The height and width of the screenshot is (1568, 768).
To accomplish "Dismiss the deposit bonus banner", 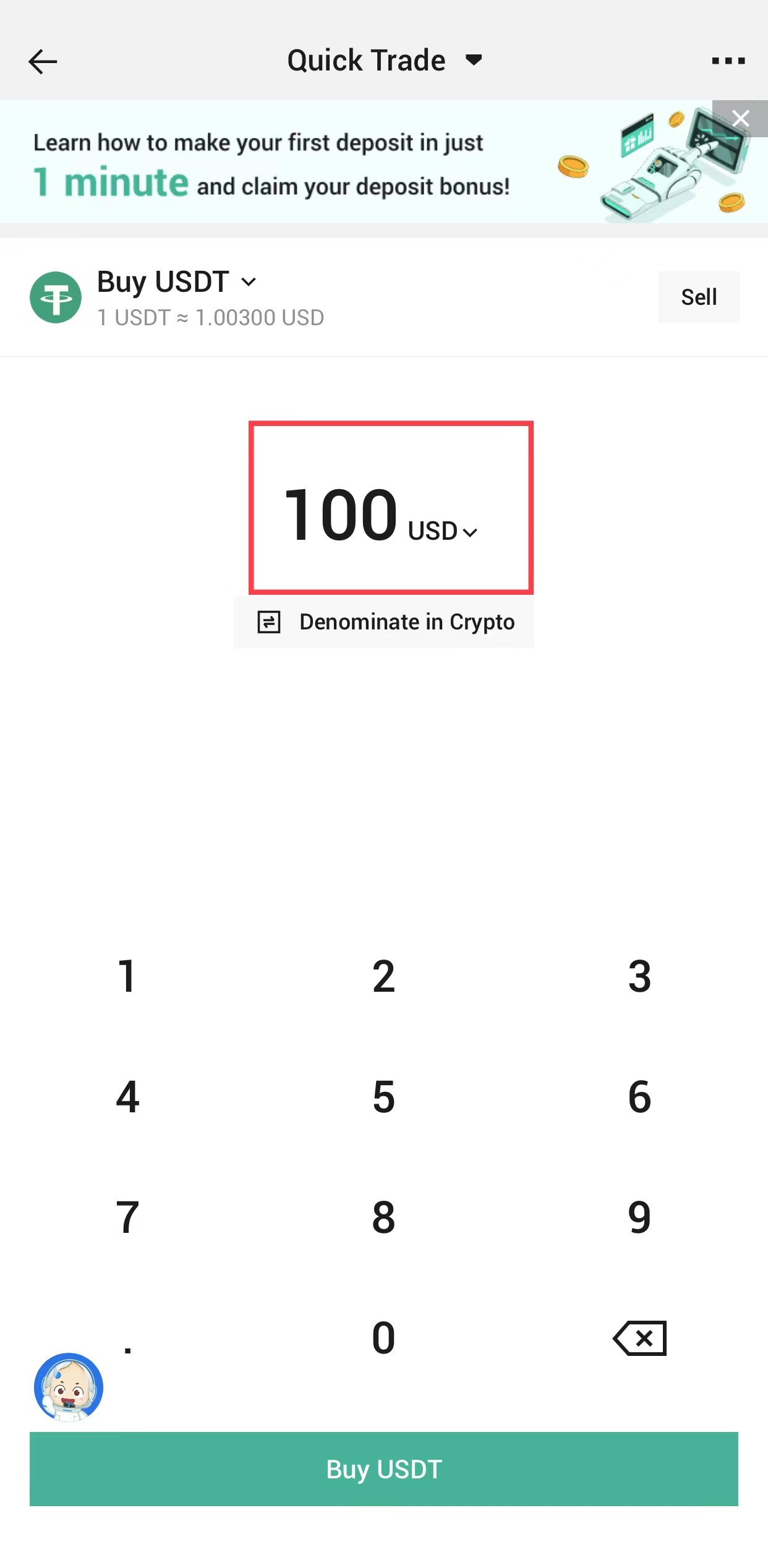I will tap(740, 118).
